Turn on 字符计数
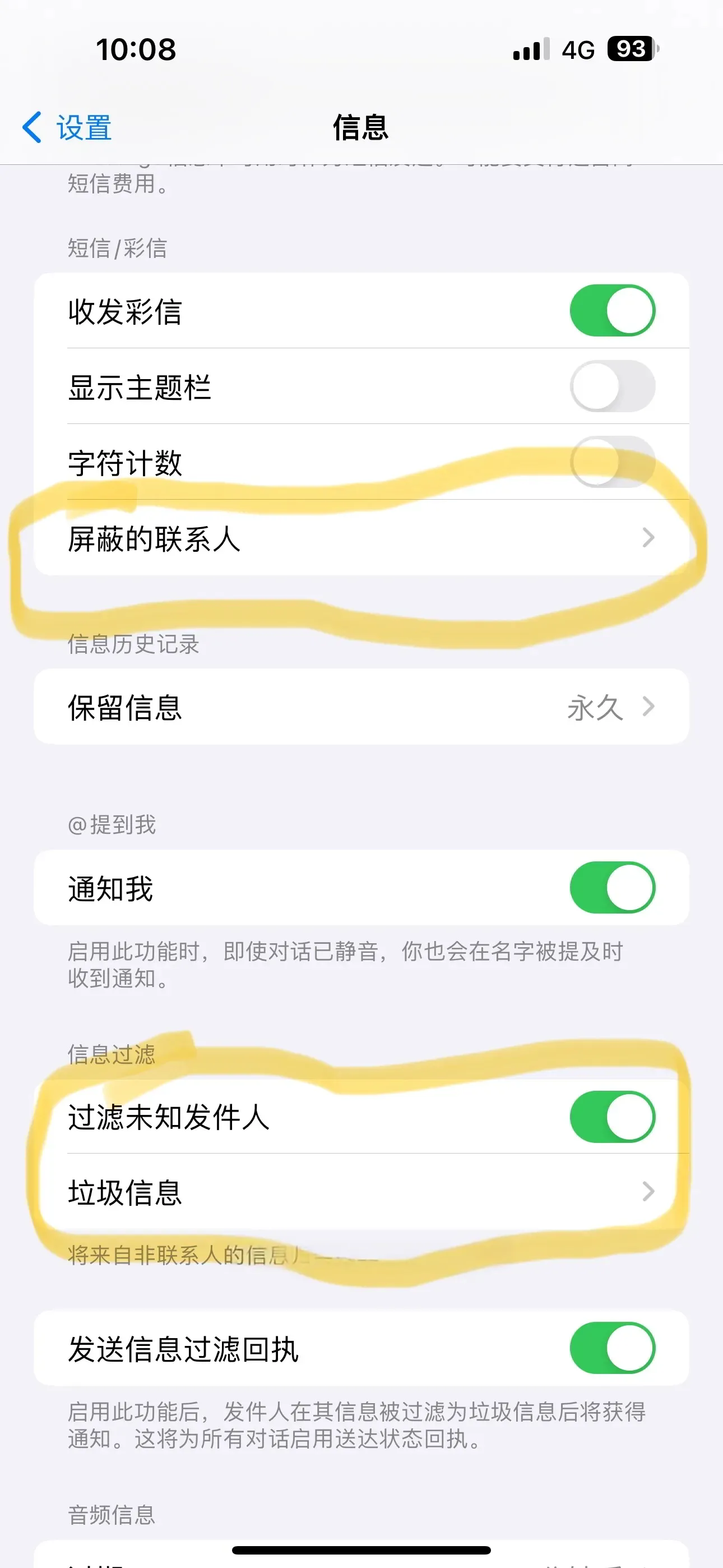 point(611,463)
